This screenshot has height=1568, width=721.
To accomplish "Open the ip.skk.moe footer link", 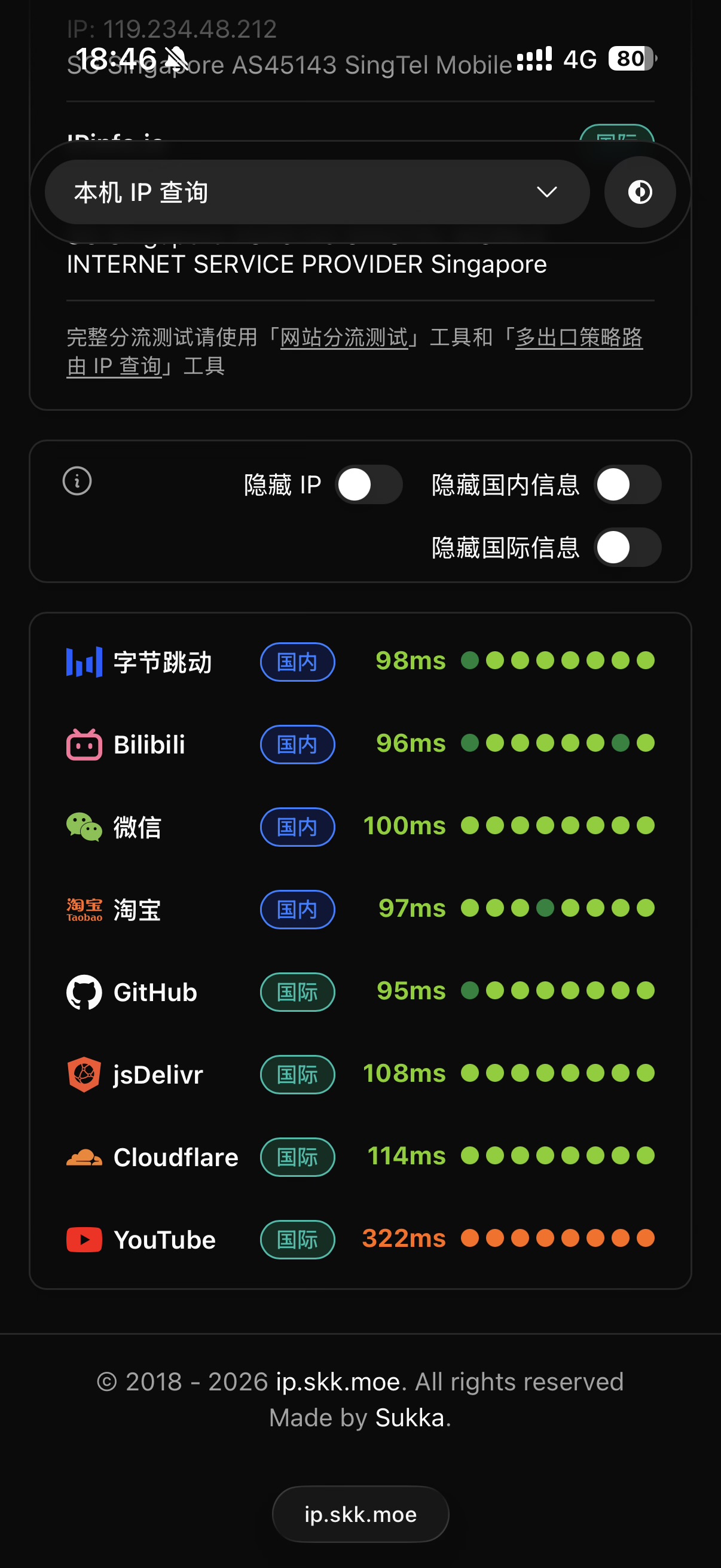I will pyautogui.click(x=338, y=1383).
